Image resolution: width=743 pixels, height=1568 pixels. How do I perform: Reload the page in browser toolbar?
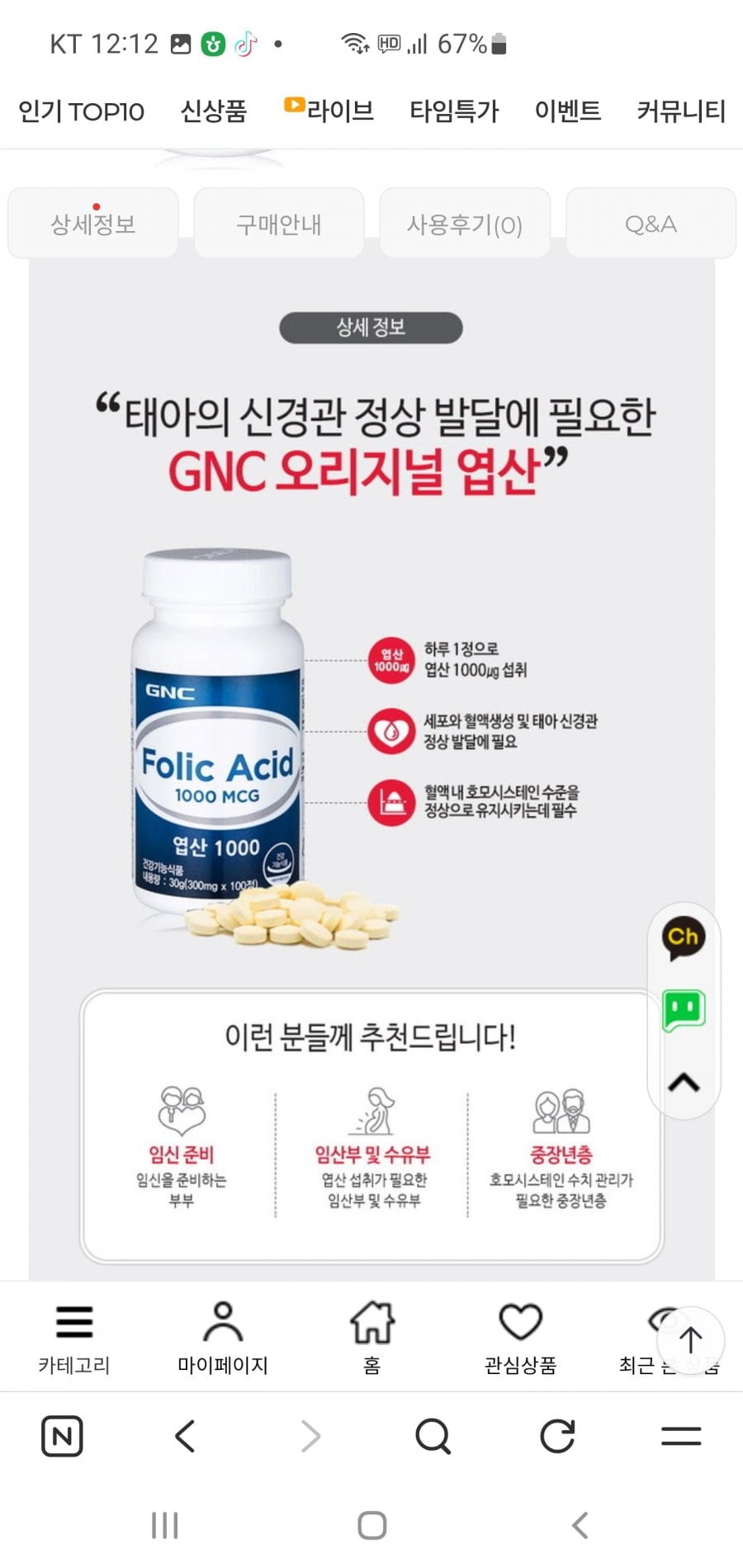click(557, 1437)
